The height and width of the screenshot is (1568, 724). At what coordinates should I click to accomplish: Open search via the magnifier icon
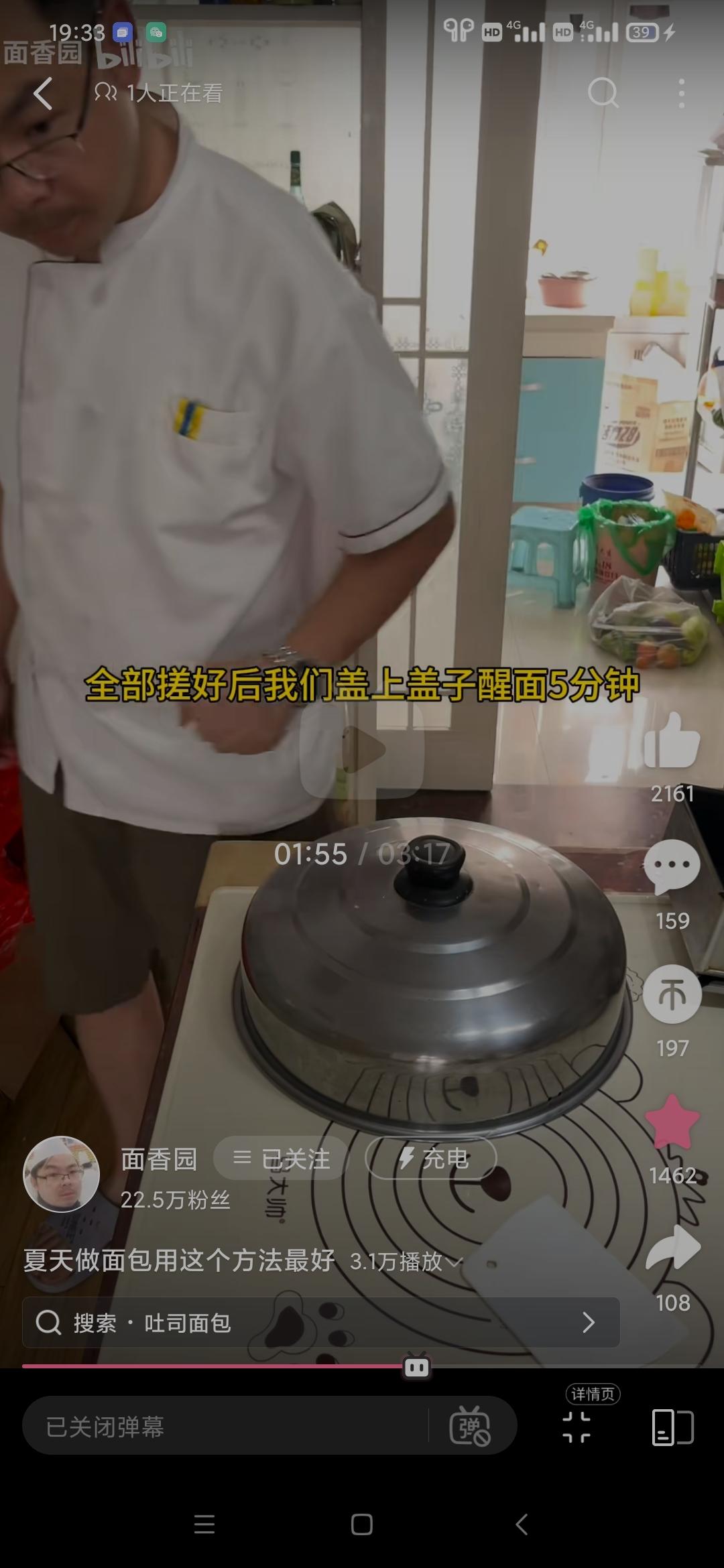[x=603, y=92]
